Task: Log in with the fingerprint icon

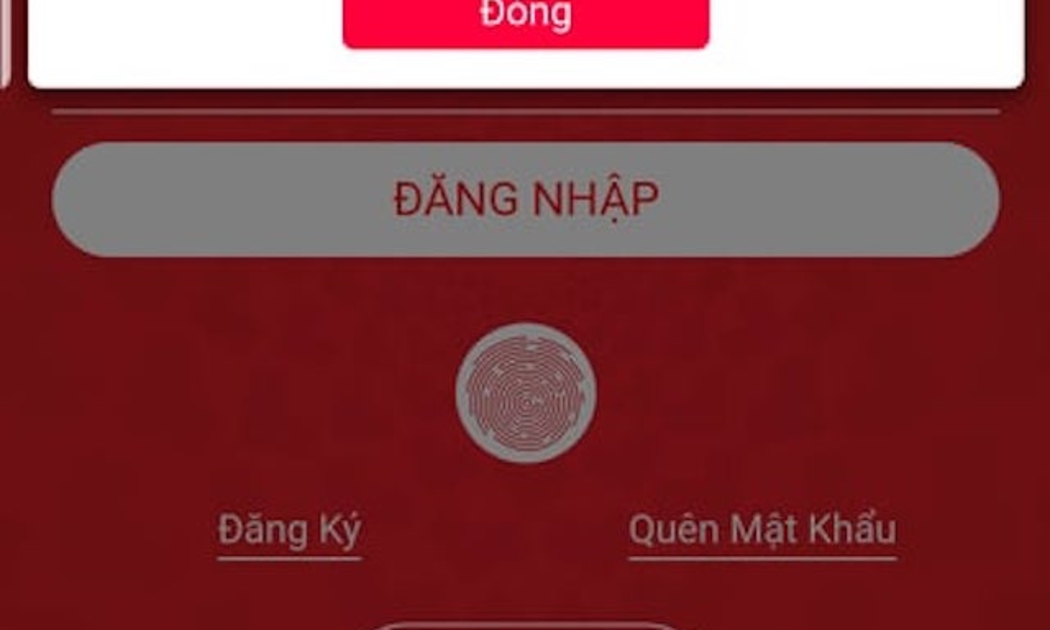Action: [x=525, y=393]
